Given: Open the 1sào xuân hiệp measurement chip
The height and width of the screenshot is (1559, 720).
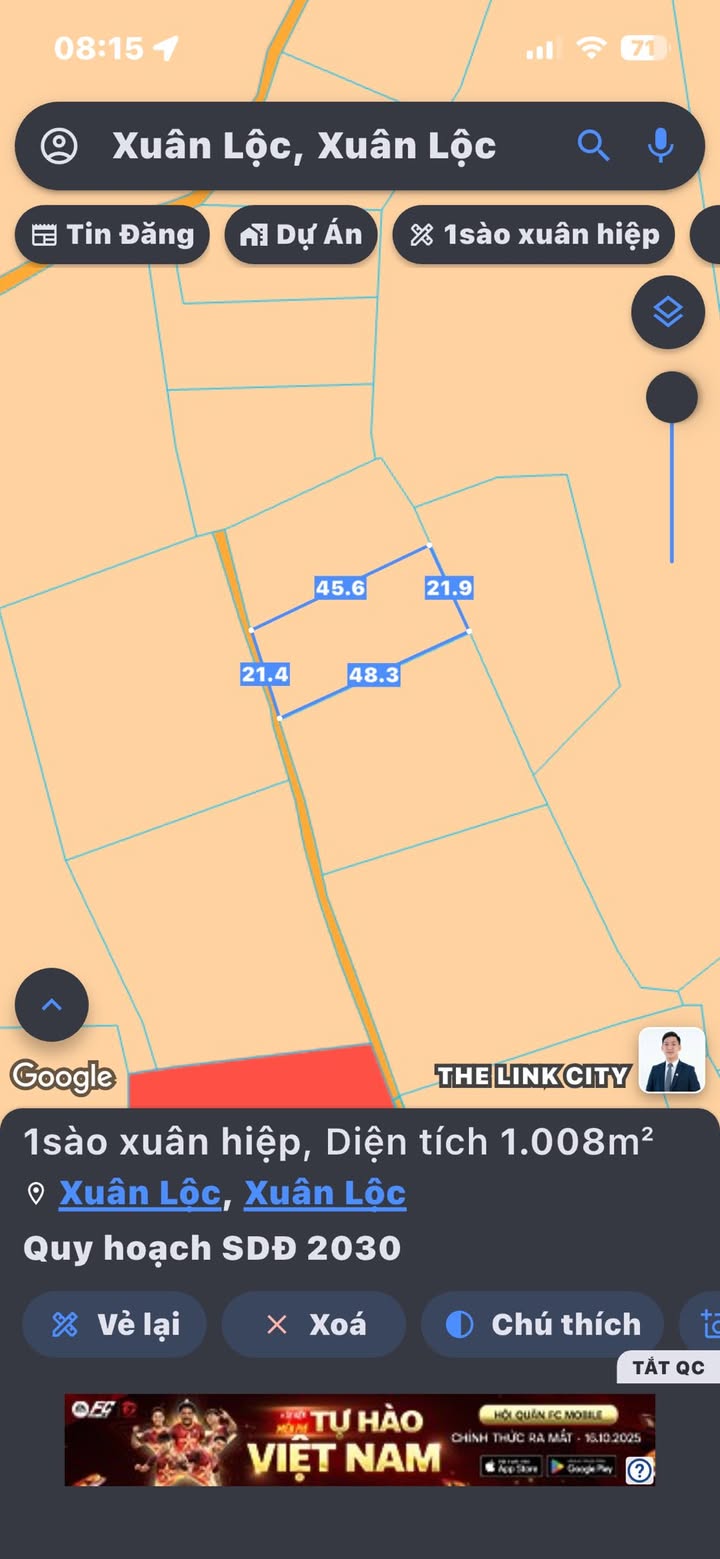Looking at the screenshot, I should (x=534, y=235).
